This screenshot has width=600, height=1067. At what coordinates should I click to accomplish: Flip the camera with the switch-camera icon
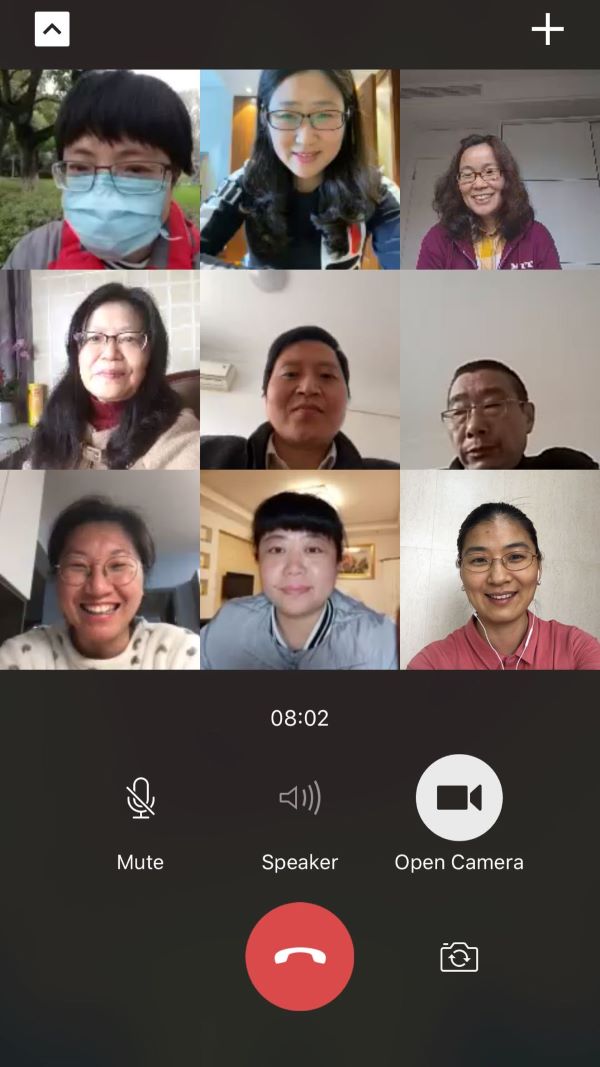(459, 957)
